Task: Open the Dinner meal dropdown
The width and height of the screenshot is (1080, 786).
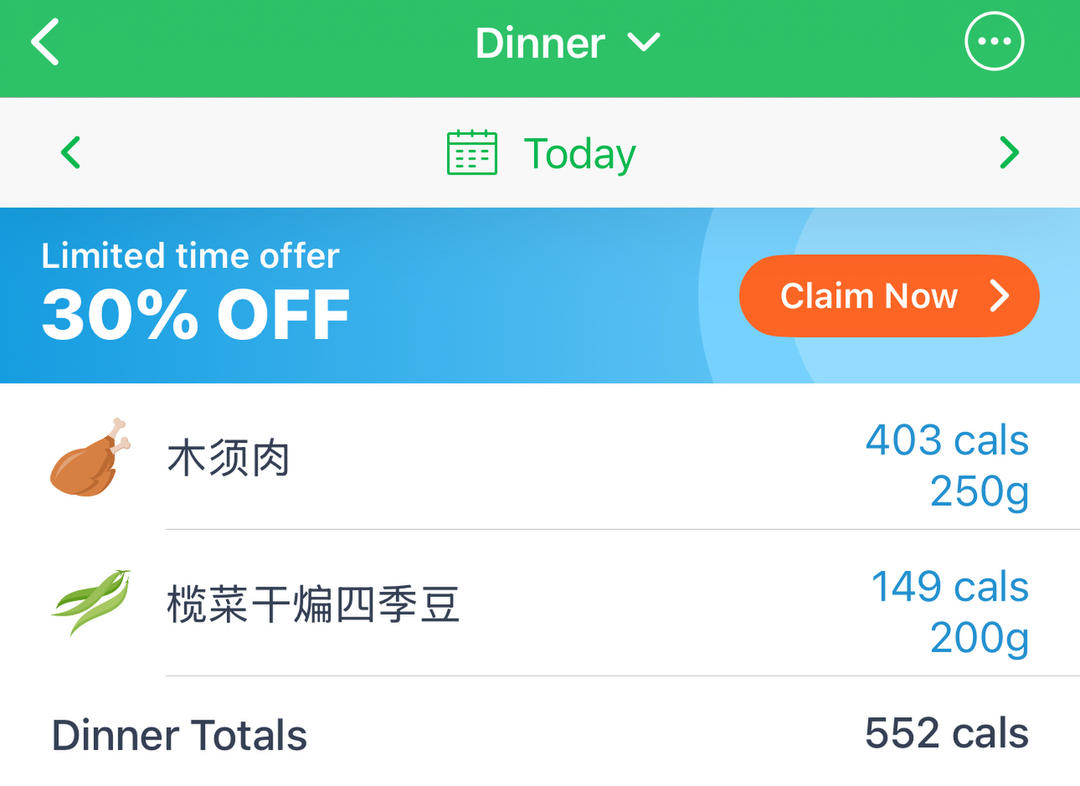Action: [568, 43]
